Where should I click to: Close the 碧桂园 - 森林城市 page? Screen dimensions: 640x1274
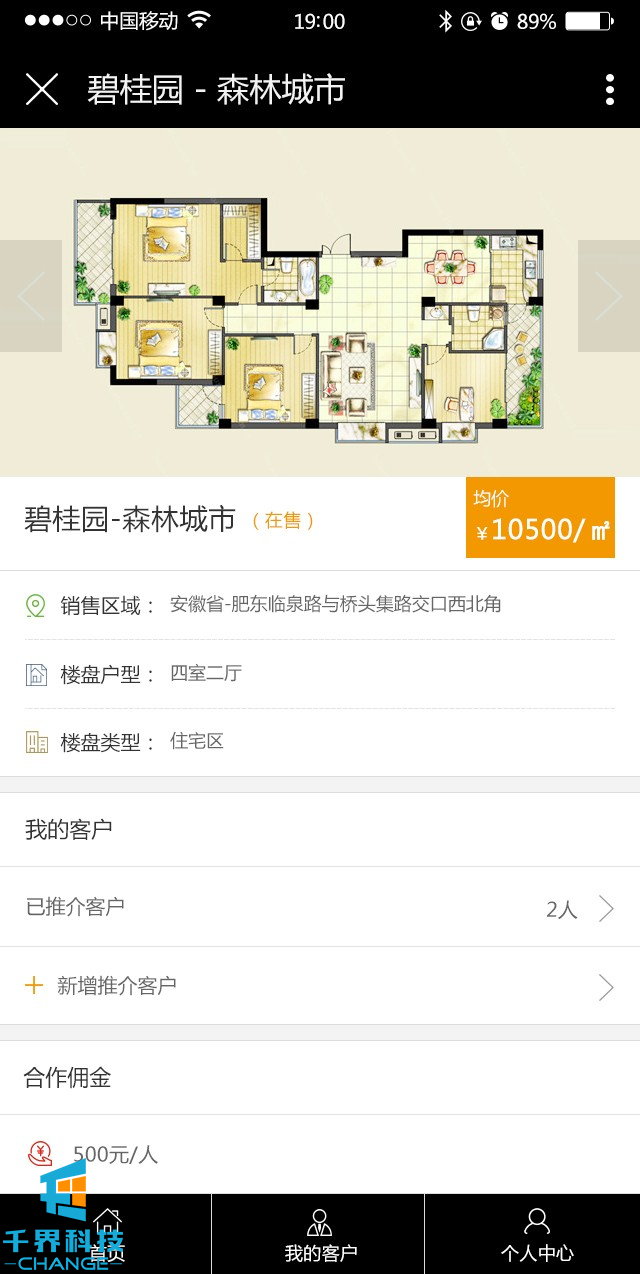click(42, 89)
